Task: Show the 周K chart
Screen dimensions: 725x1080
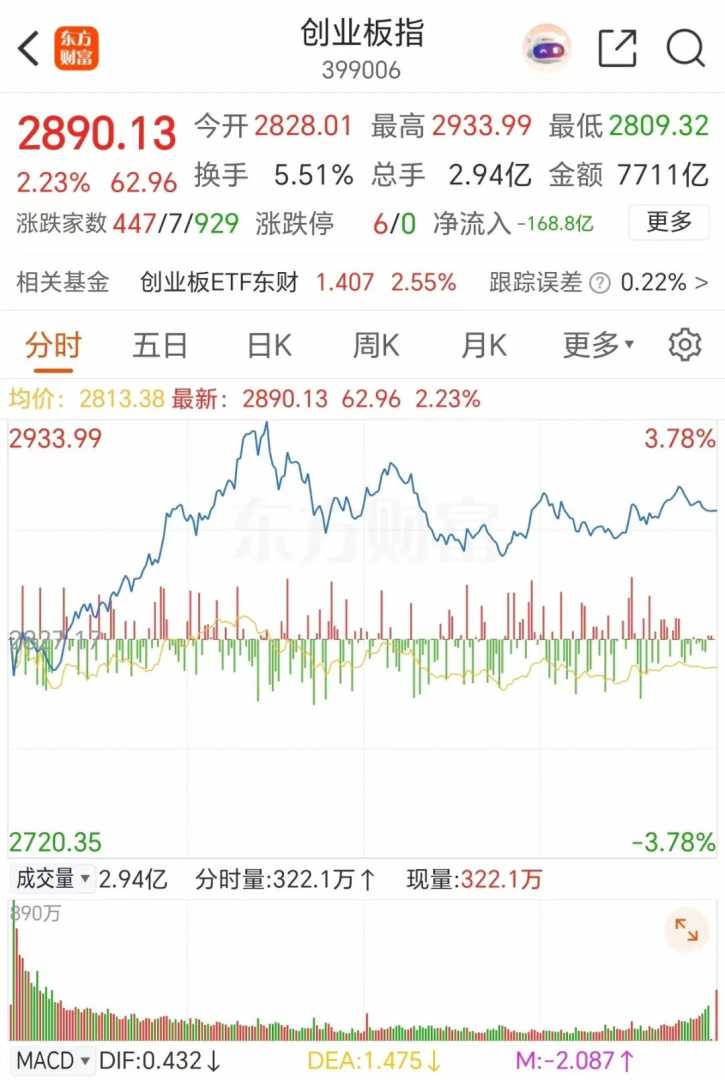Action: 375,346
